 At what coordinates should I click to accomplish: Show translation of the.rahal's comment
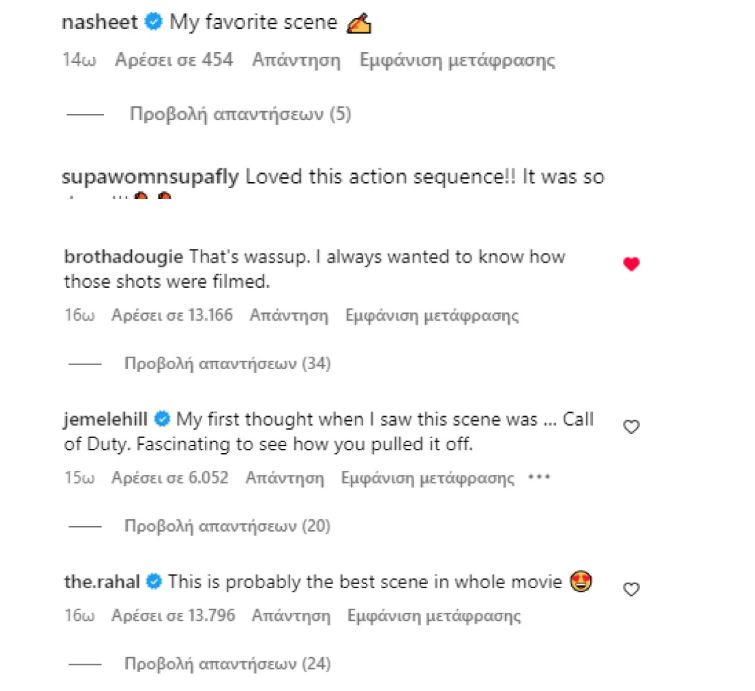coord(434,615)
